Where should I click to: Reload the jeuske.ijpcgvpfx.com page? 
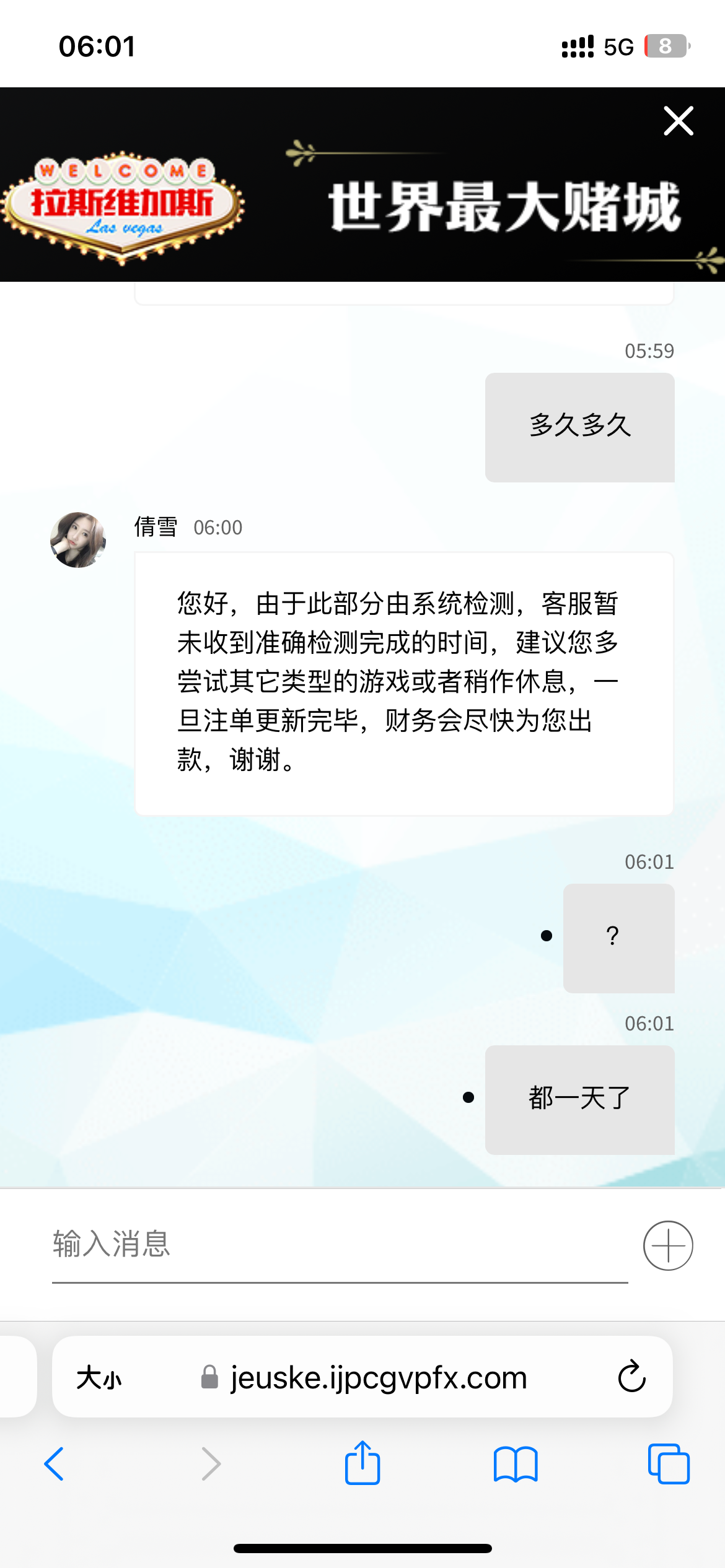click(631, 1377)
